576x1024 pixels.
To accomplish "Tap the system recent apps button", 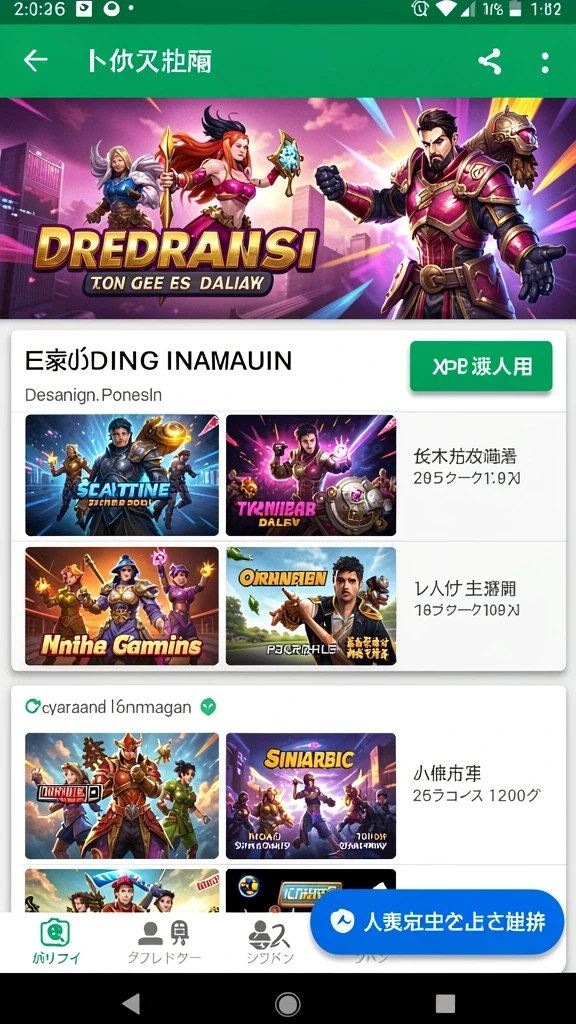I will pyautogui.click(x=445, y=1003).
